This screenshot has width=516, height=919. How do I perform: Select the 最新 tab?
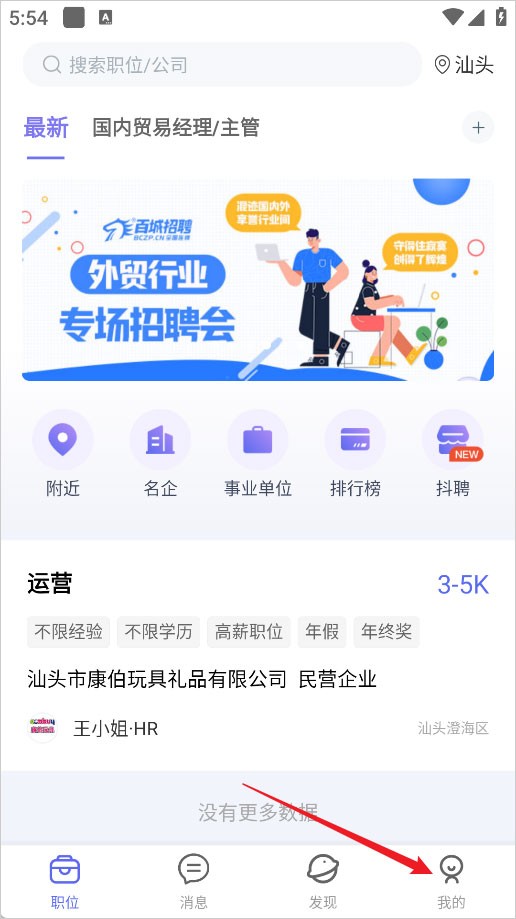tap(46, 128)
